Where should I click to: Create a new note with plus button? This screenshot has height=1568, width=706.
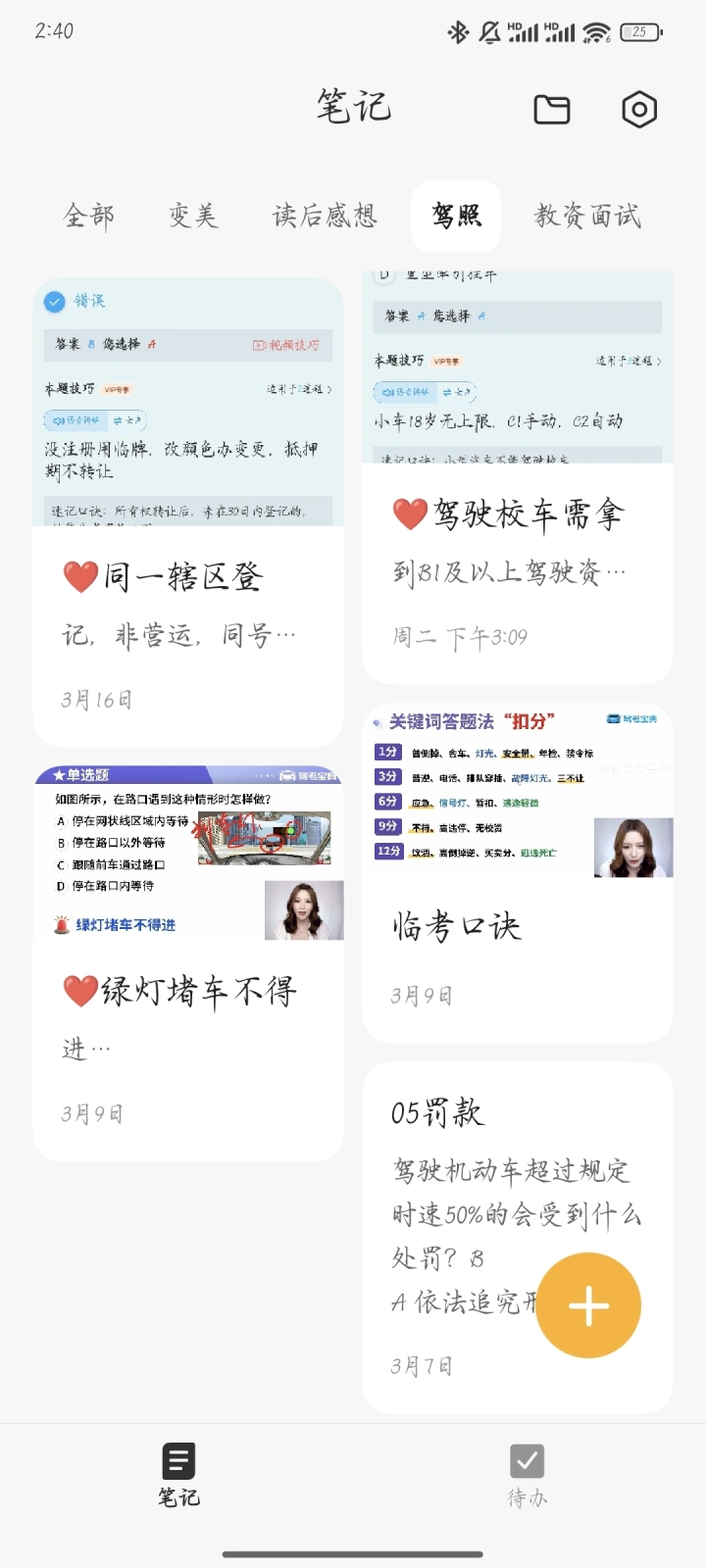588,1306
